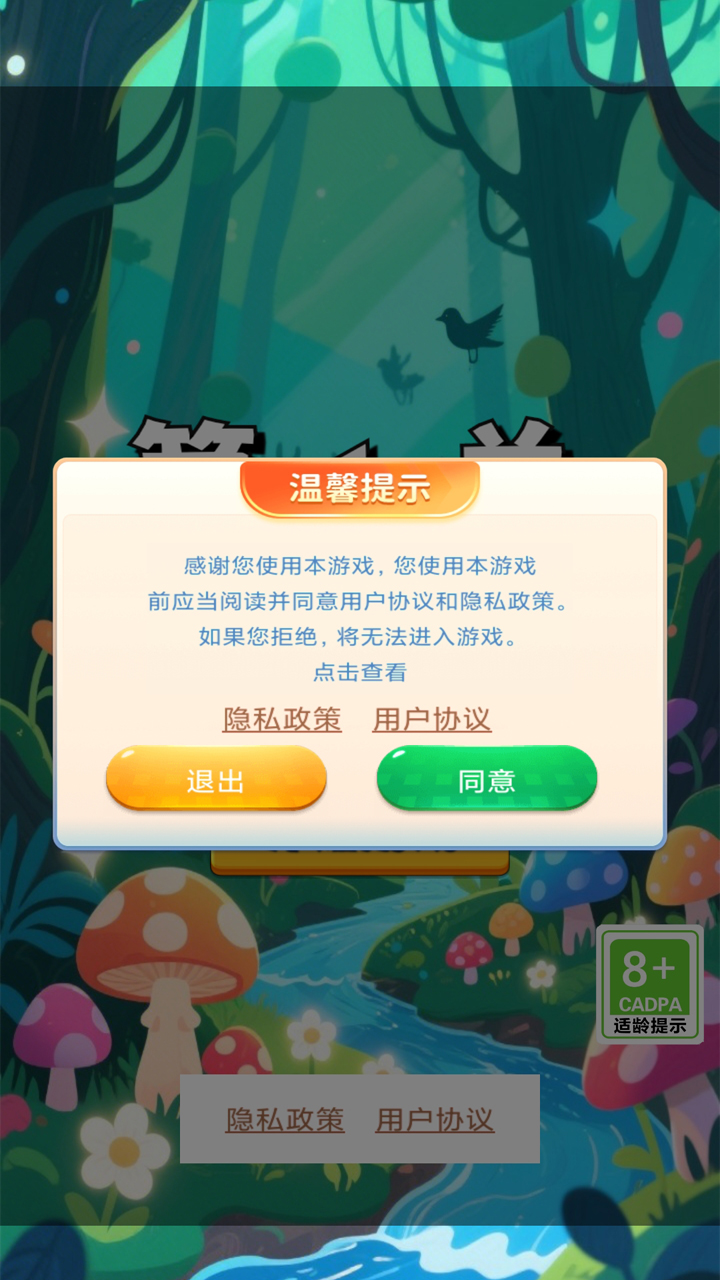Tap the green 同意 button
This screenshot has width=720, height=1280.
(x=487, y=779)
